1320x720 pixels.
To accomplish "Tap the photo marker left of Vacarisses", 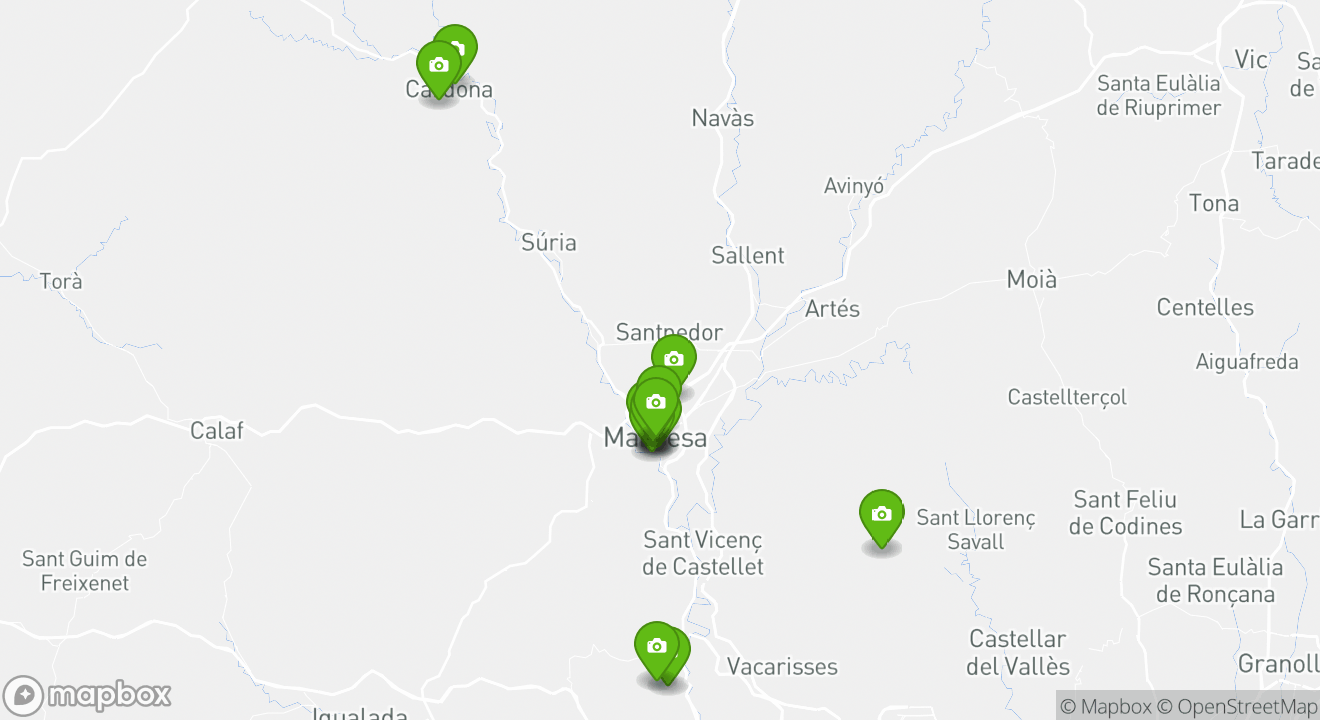I will pyautogui.click(x=657, y=646).
